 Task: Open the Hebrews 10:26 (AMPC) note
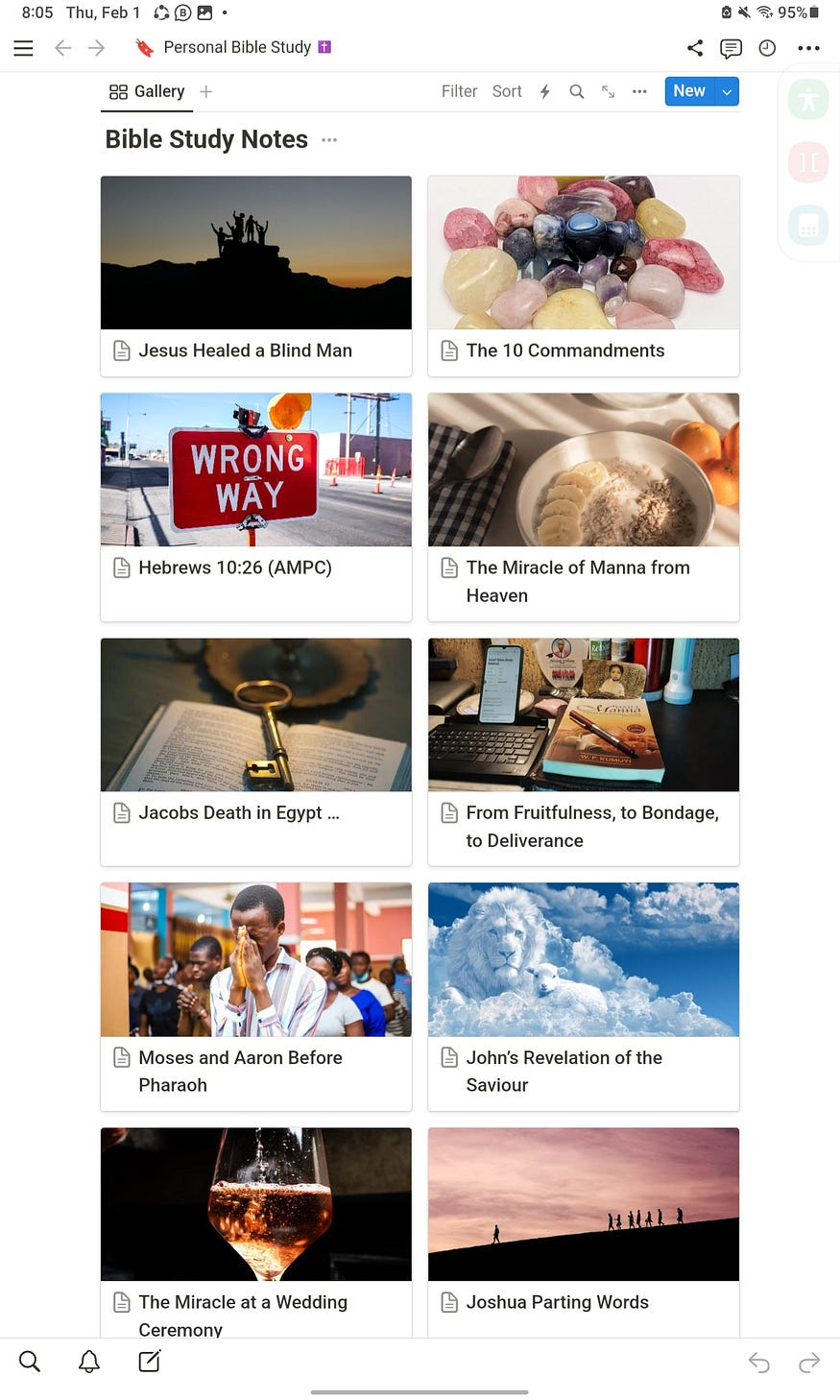pyautogui.click(x=256, y=507)
